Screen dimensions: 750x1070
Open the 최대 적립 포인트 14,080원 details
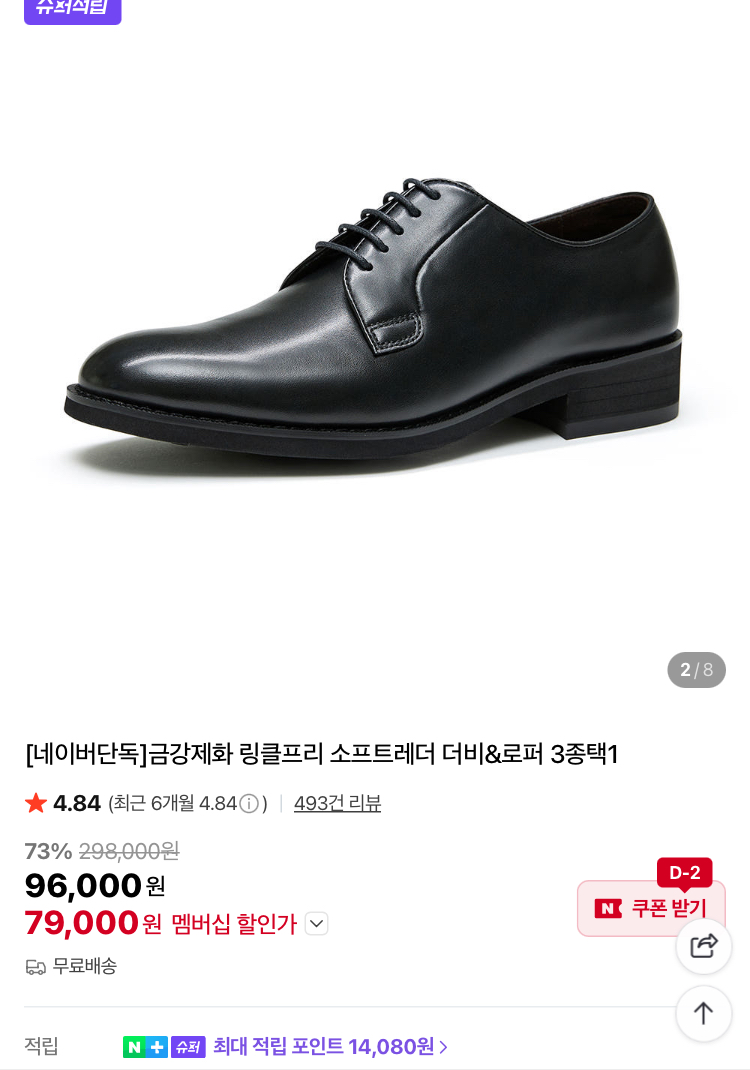330,1047
